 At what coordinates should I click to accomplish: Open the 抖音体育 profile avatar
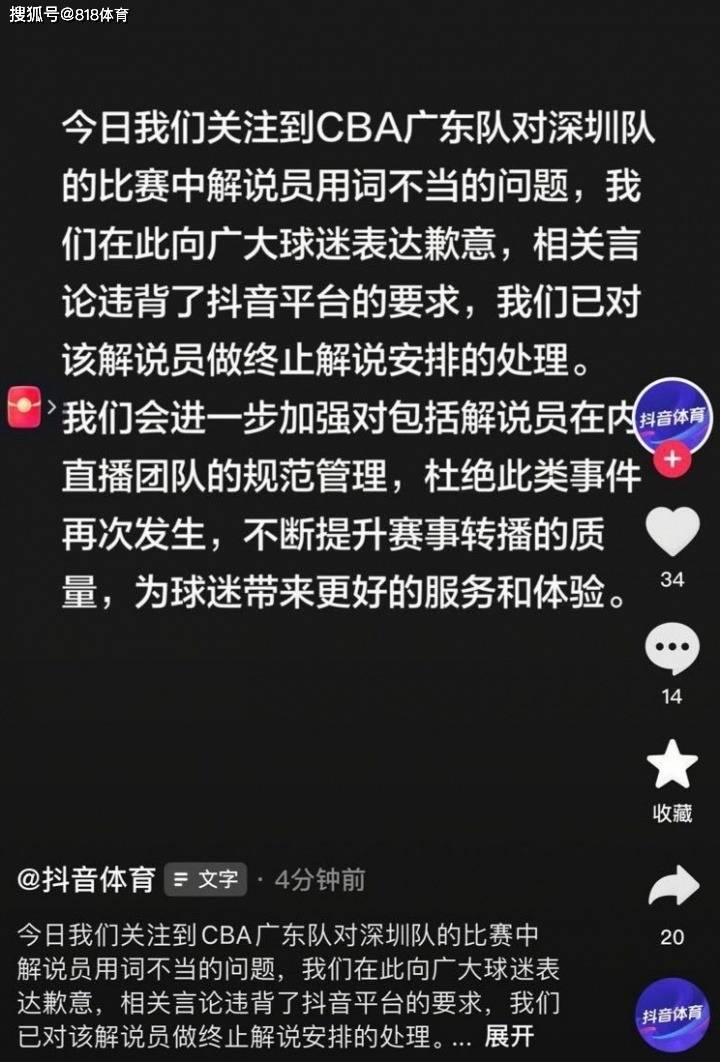click(672, 416)
